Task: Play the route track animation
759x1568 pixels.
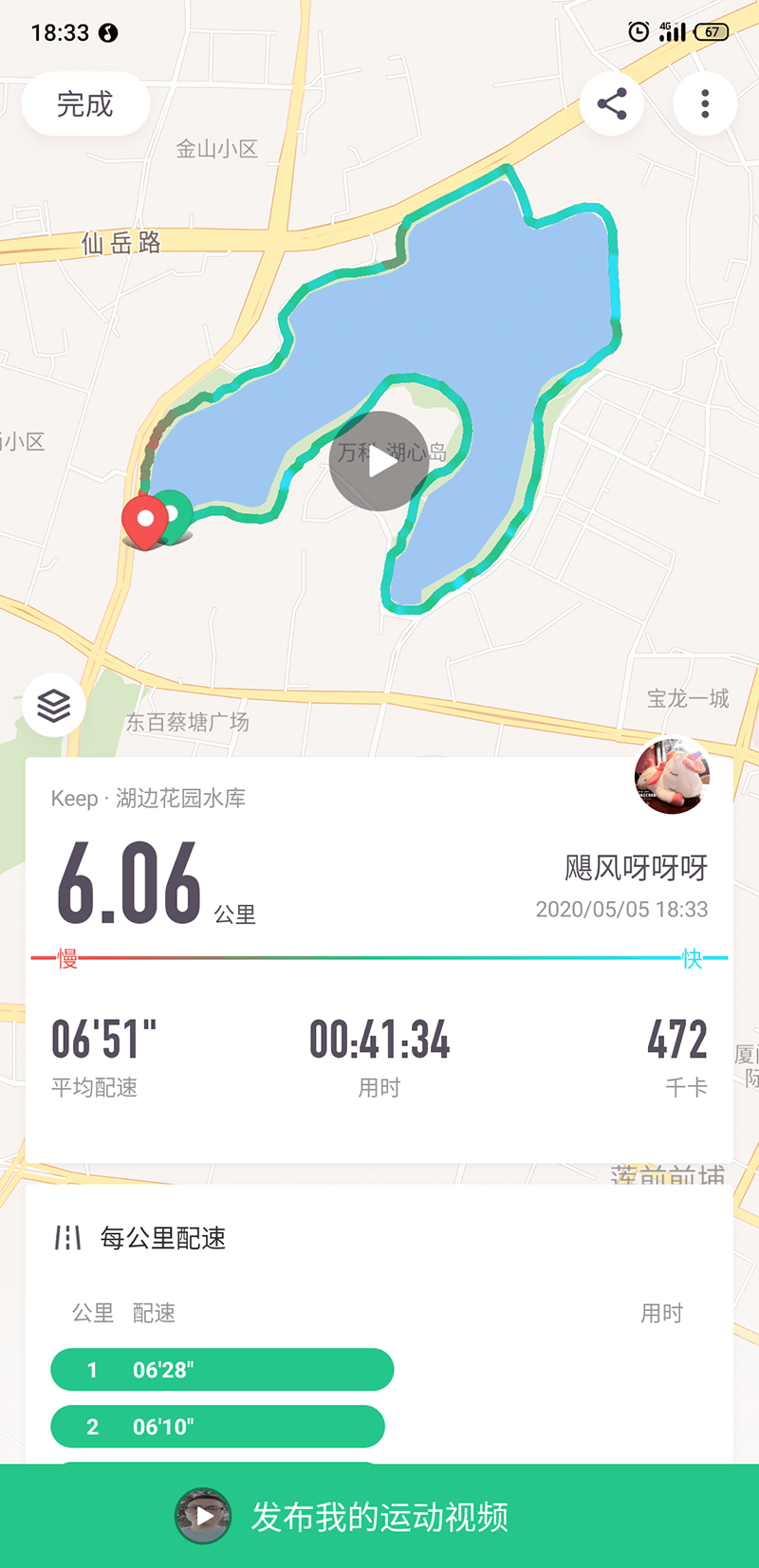Action: point(379,462)
